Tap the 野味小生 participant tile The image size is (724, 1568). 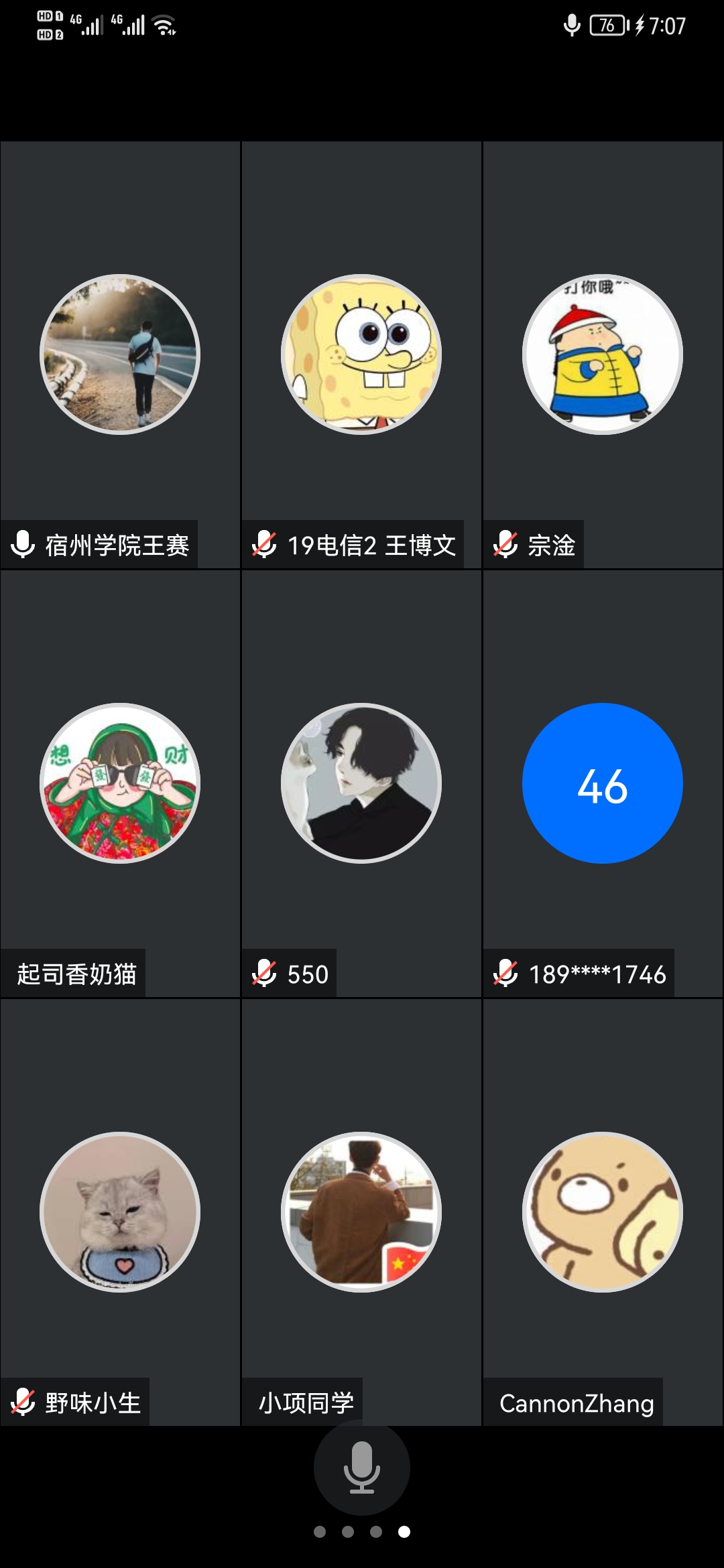tap(121, 1213)
